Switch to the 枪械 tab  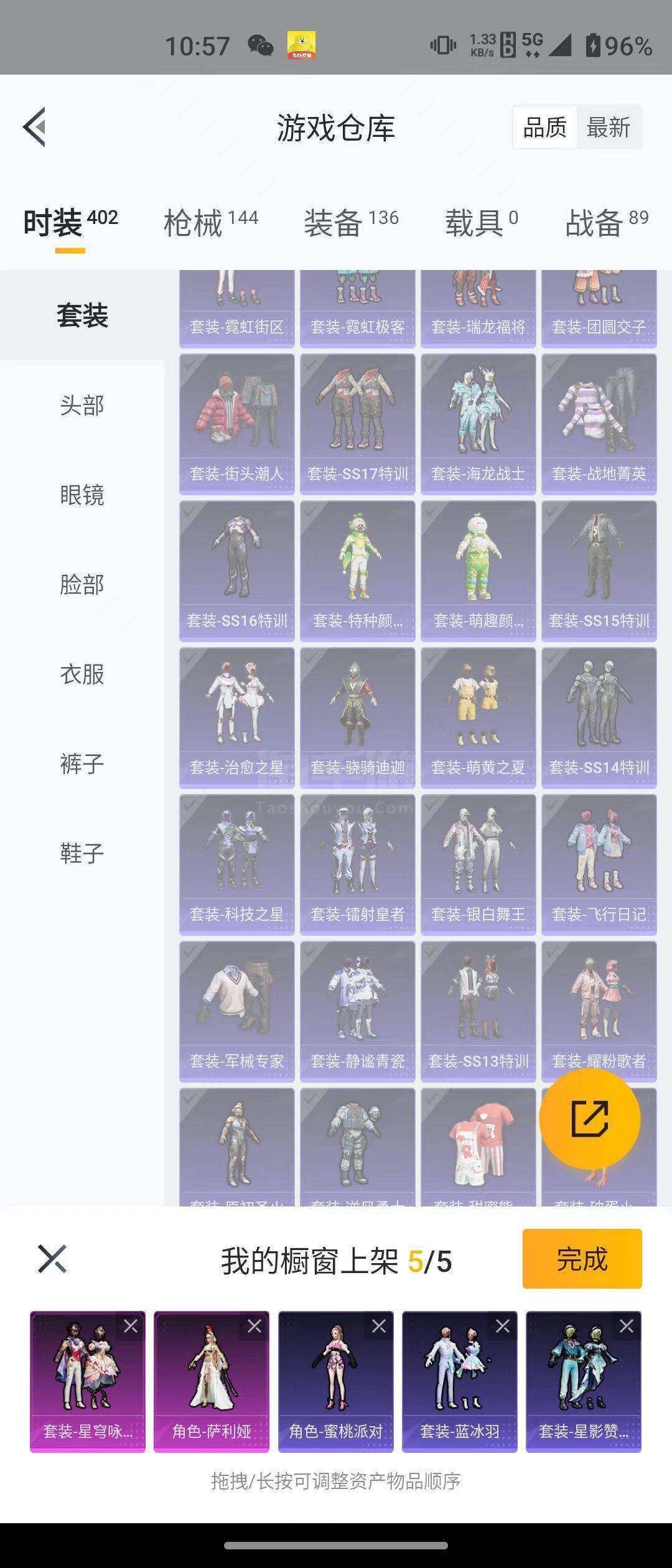tap(210, 223)
